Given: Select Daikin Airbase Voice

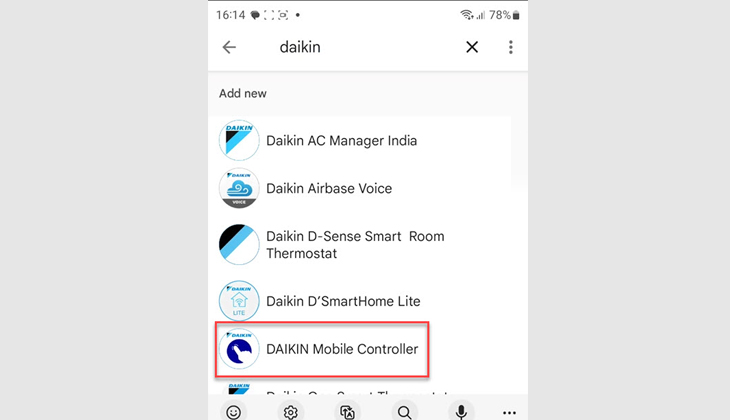Looking at the screenshot, I should 328,188.
